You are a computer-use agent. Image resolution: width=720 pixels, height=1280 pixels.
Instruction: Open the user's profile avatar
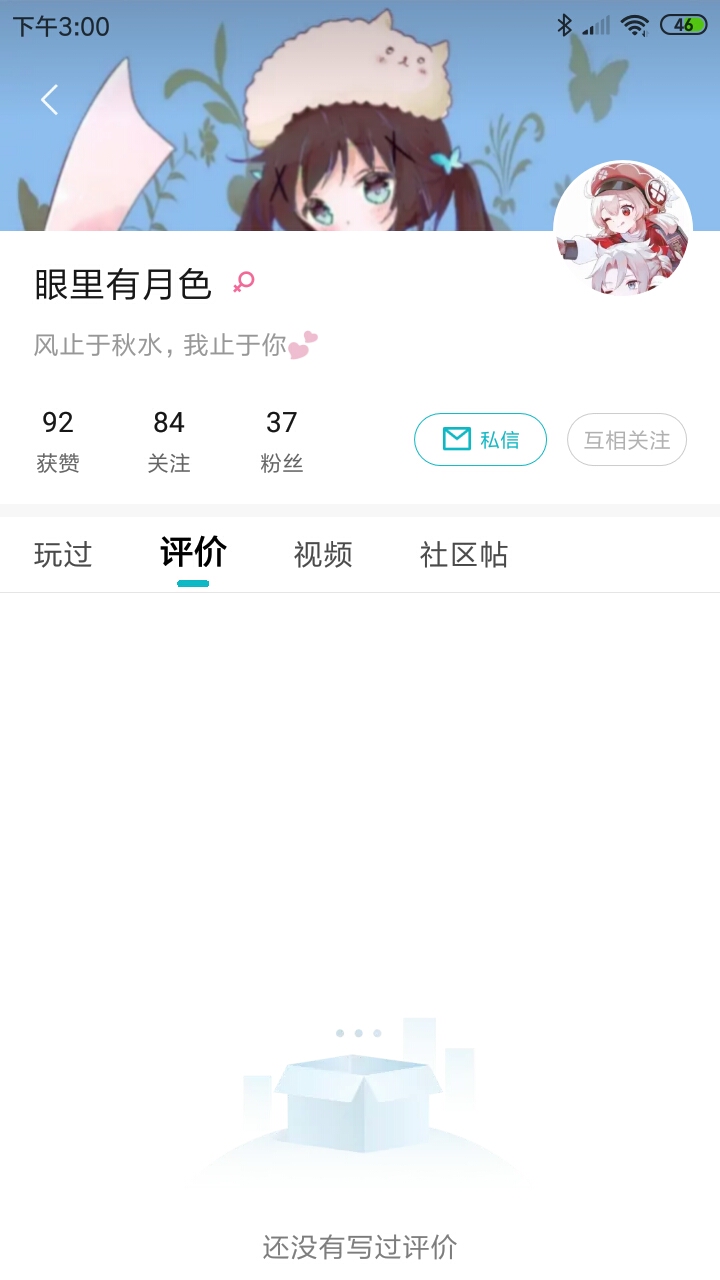pyautogui.click(x=623, y=230)
